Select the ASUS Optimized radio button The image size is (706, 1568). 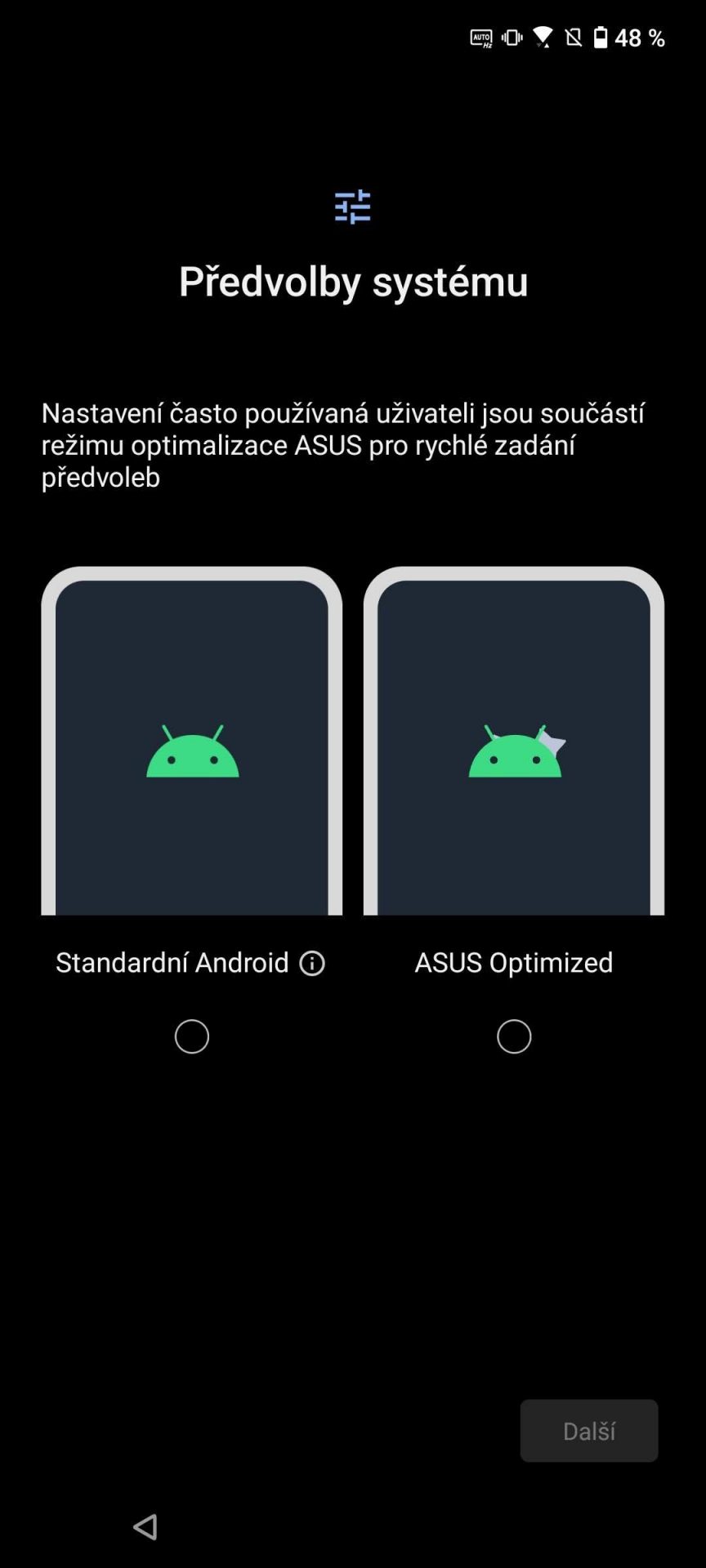point(514,1036)
